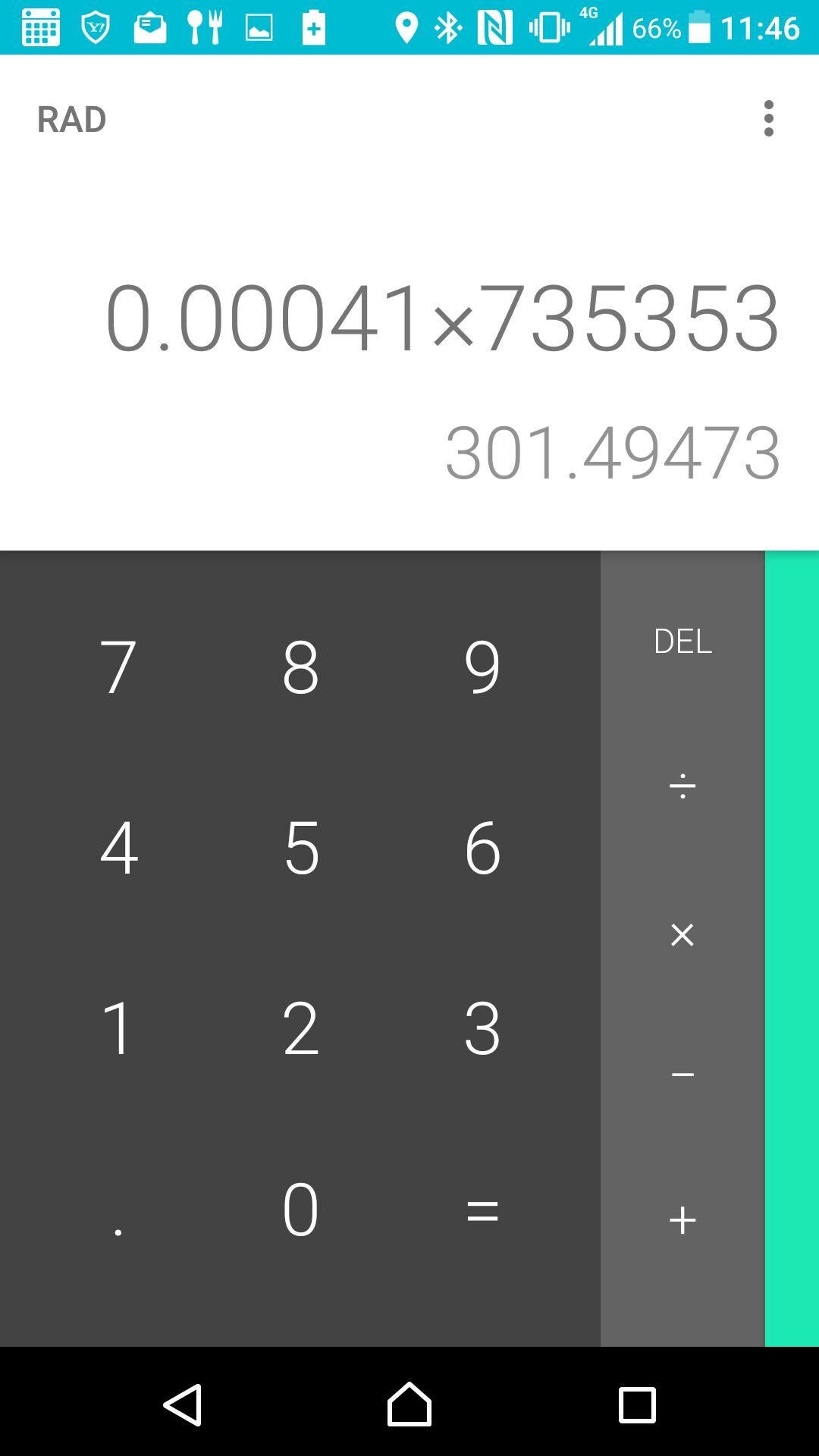The image size is (819, 1456).
Task: Tap the division operator key
Action: tap(682, 786)
